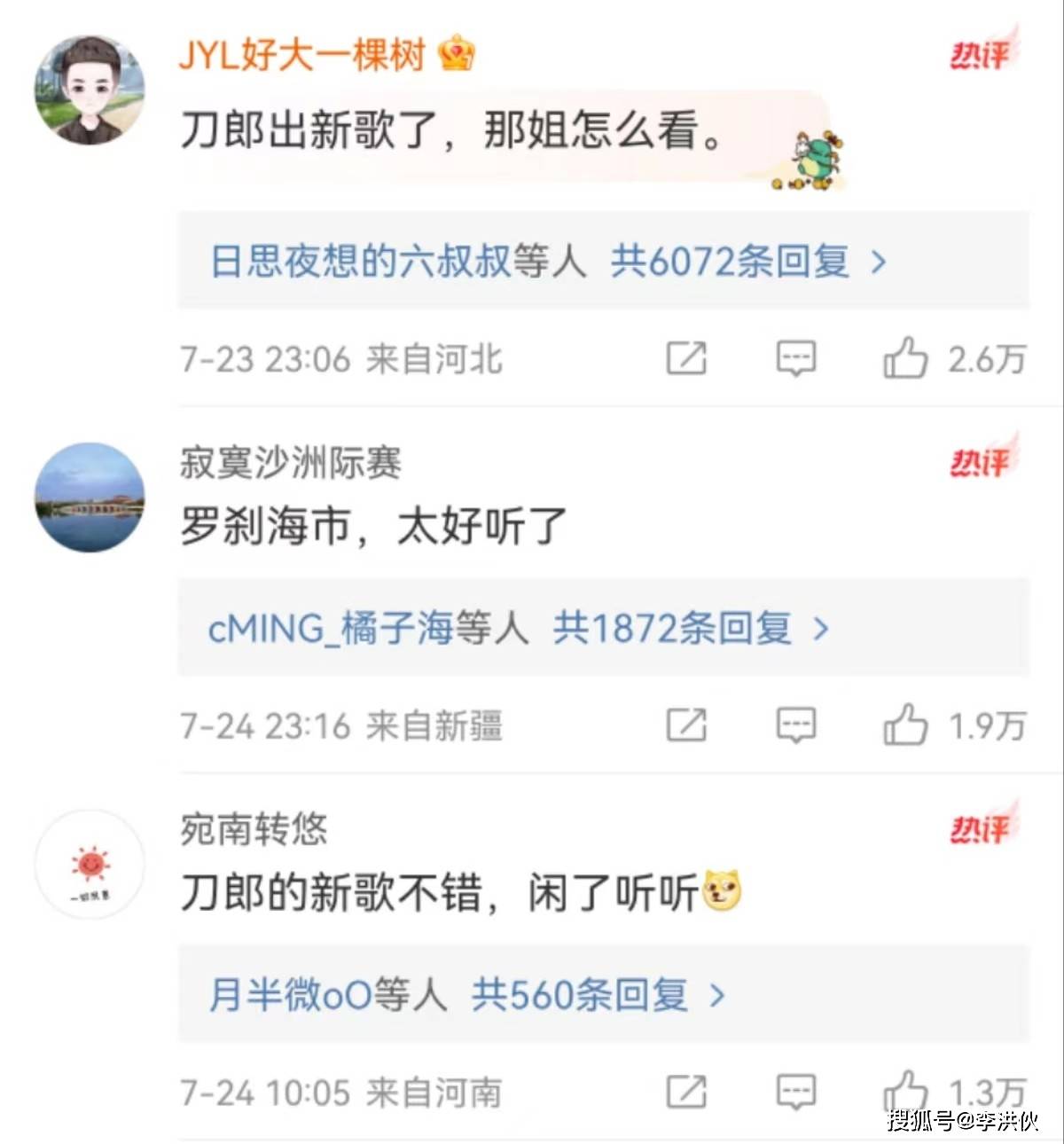Like JYL好大一棵树's comment with 2.6万 likes
This screenshot has height=1144, width=1064.
pos(905,358)
